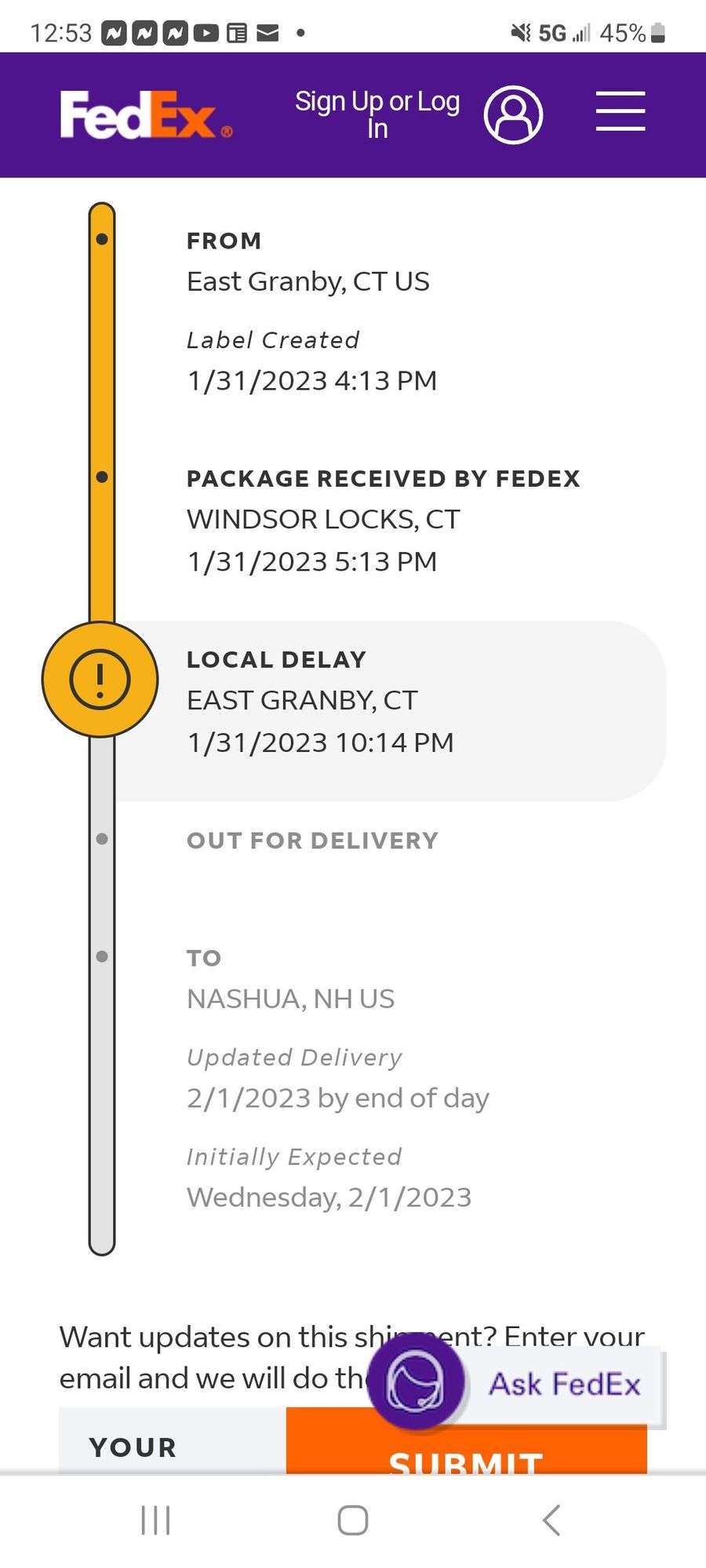706x1568 pixels.
Task: Open the hamburger menu
Action: [620, 111]
